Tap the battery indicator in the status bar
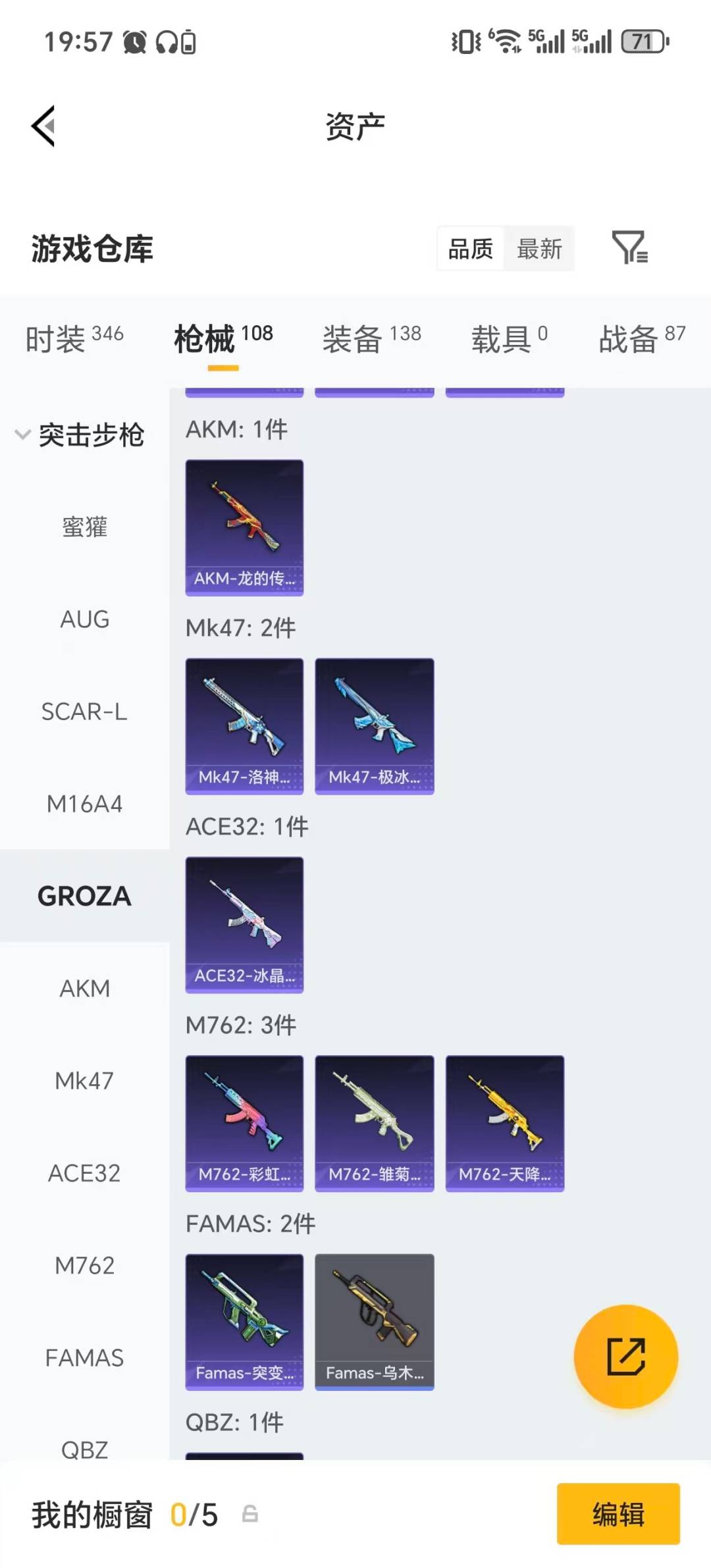 coord(643,41)
